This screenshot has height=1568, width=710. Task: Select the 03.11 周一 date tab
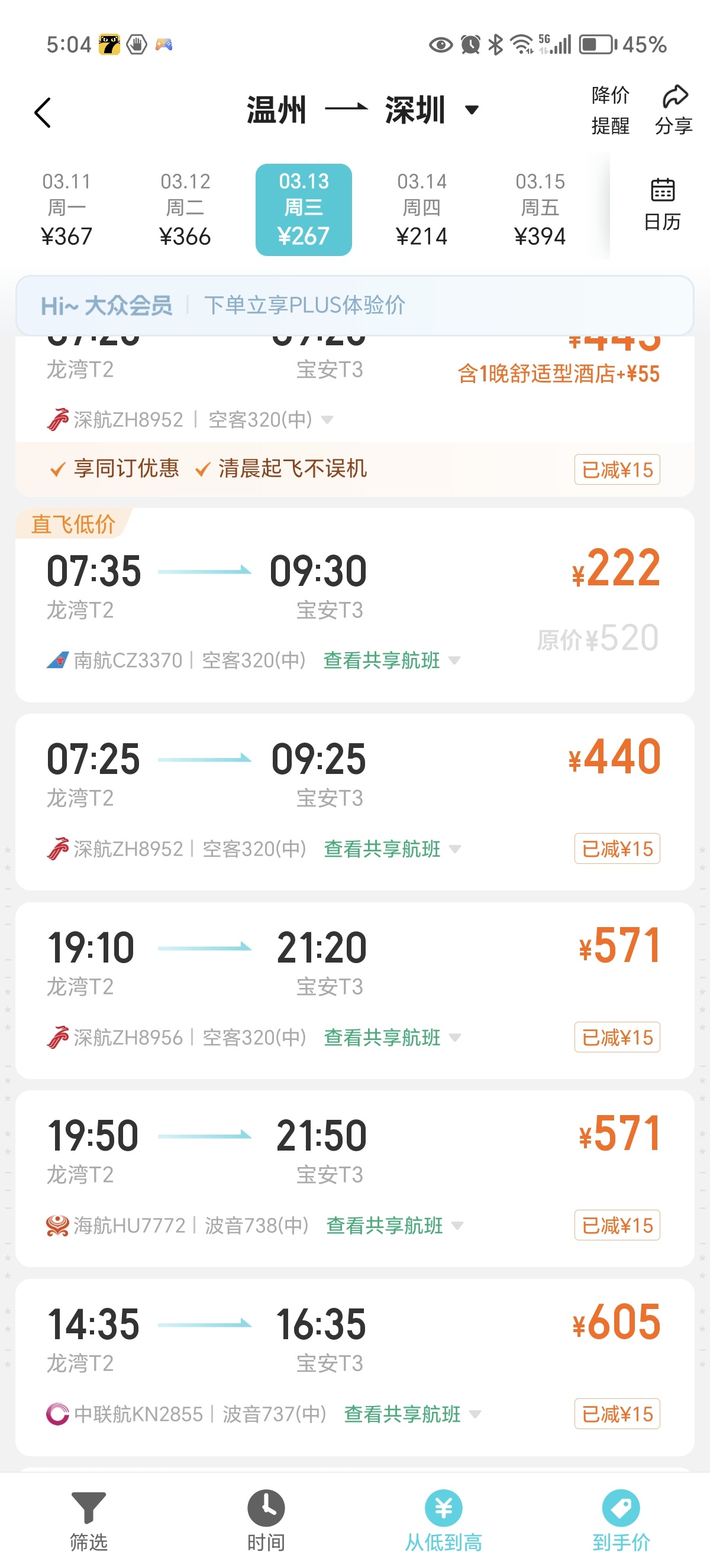click(66, 209)
